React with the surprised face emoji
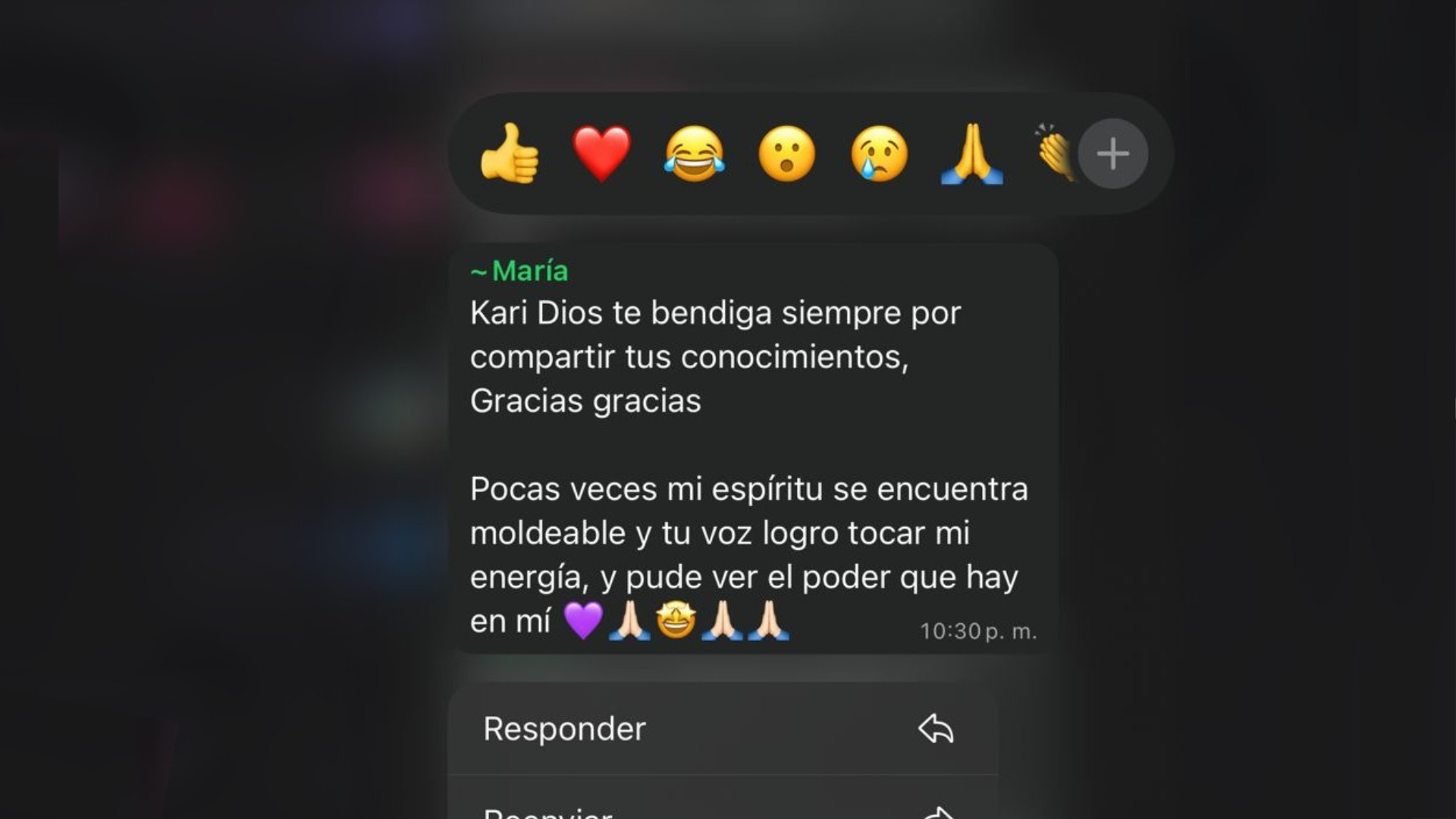 coord(786,154)
